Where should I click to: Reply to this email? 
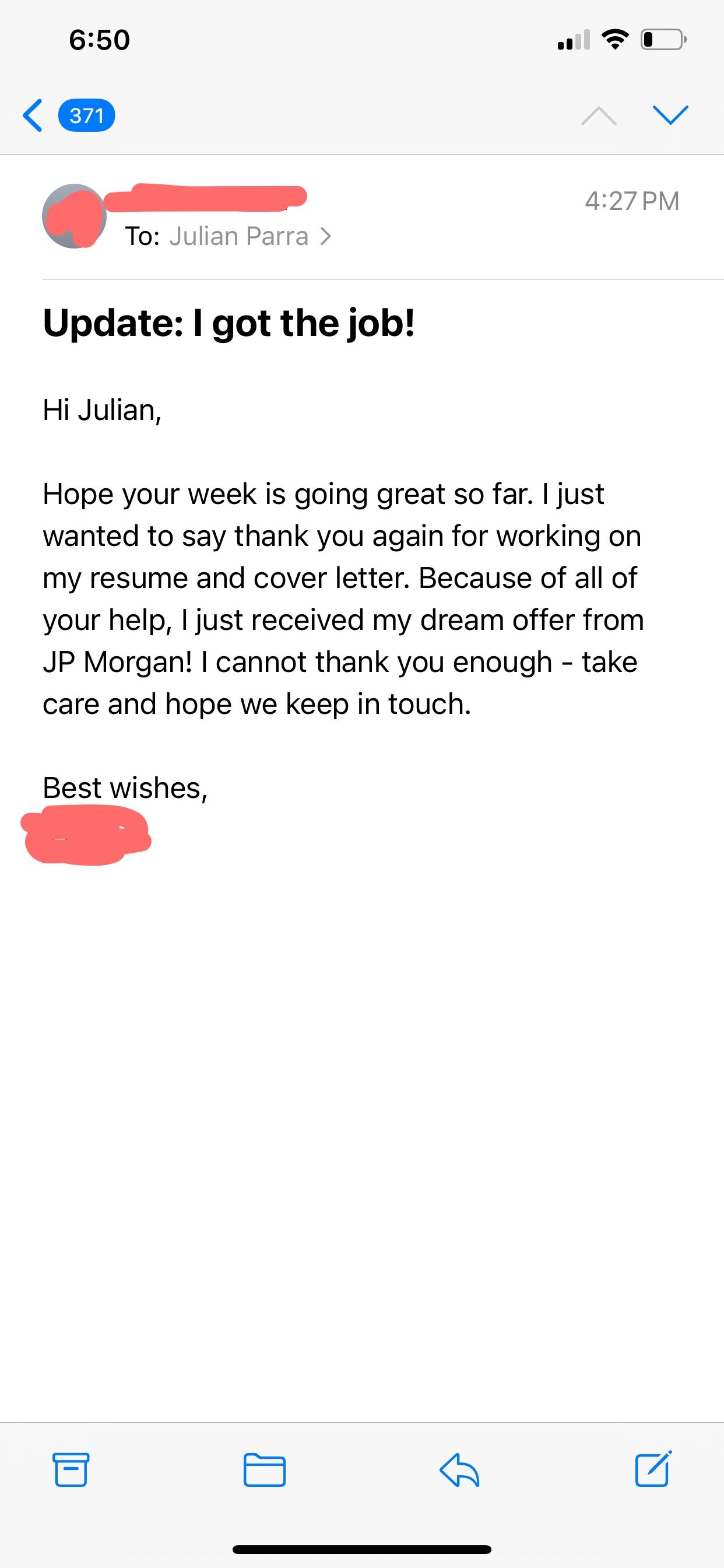point(459,1469)
